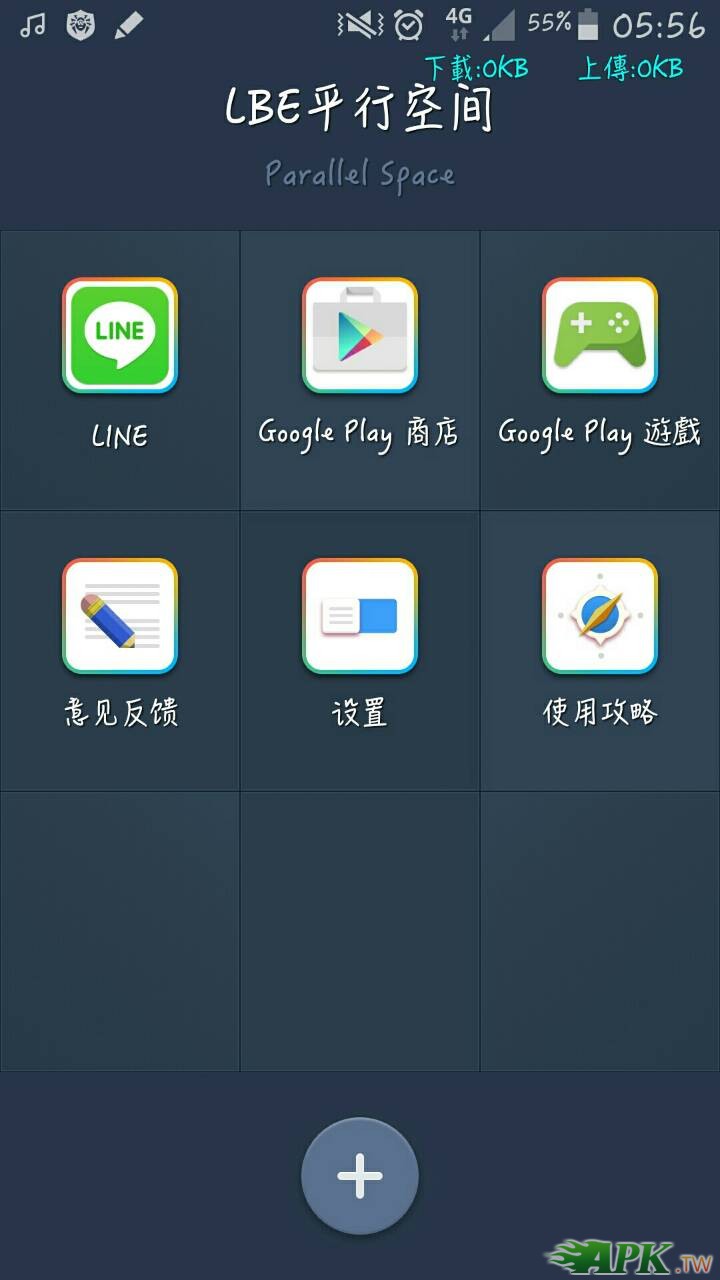Open 设置 settings

[x=360, y=617]
